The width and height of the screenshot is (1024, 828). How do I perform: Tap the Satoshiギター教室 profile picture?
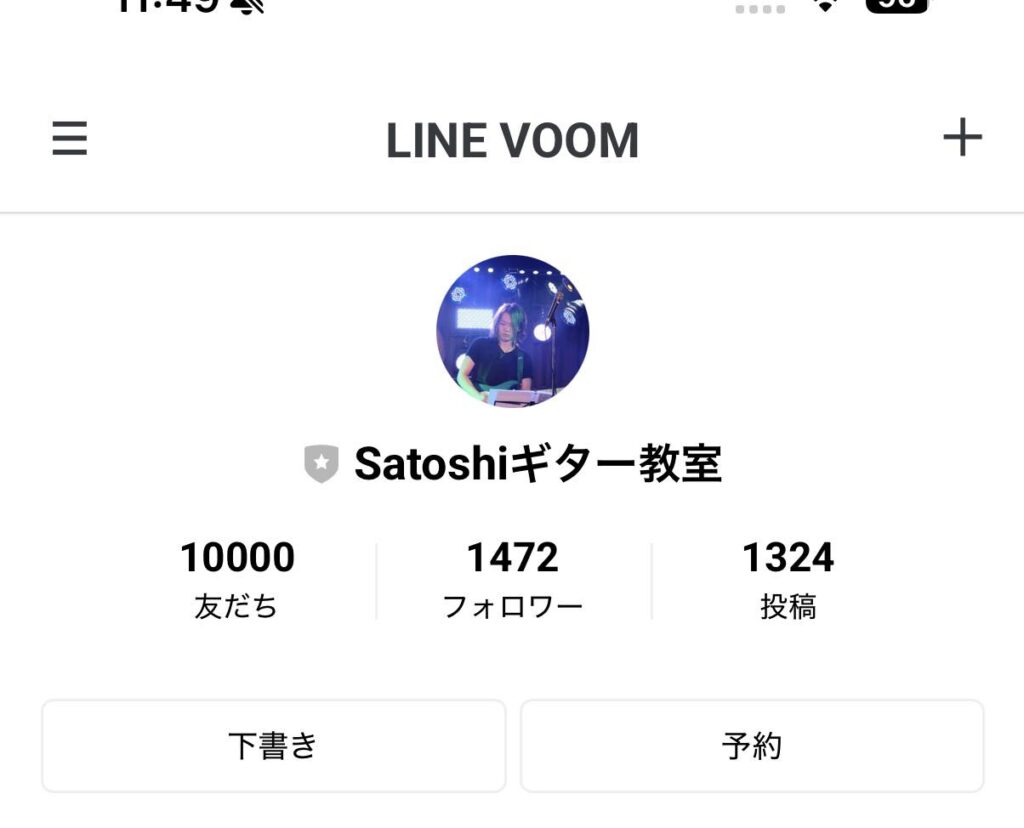point(512,331)
